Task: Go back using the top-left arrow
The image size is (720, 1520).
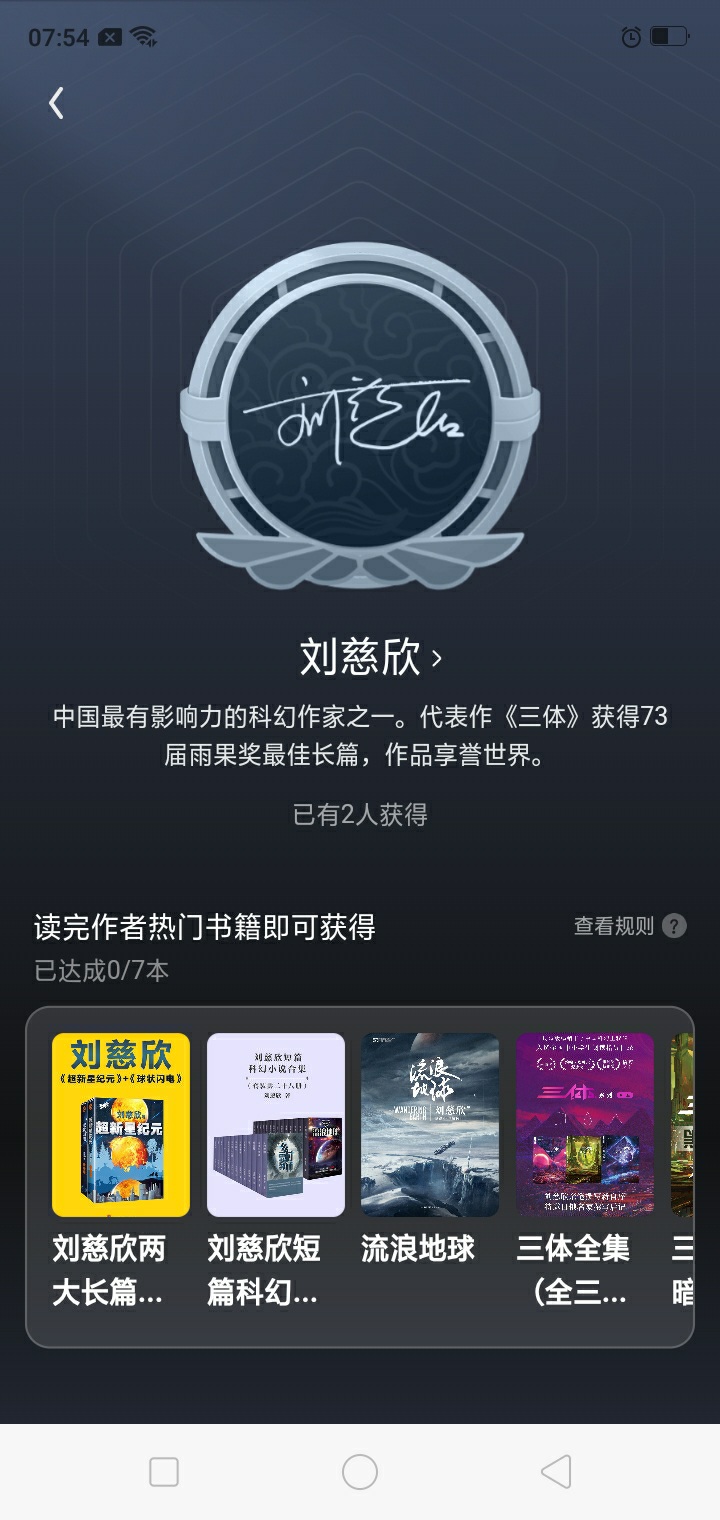Action: [56, 102]
